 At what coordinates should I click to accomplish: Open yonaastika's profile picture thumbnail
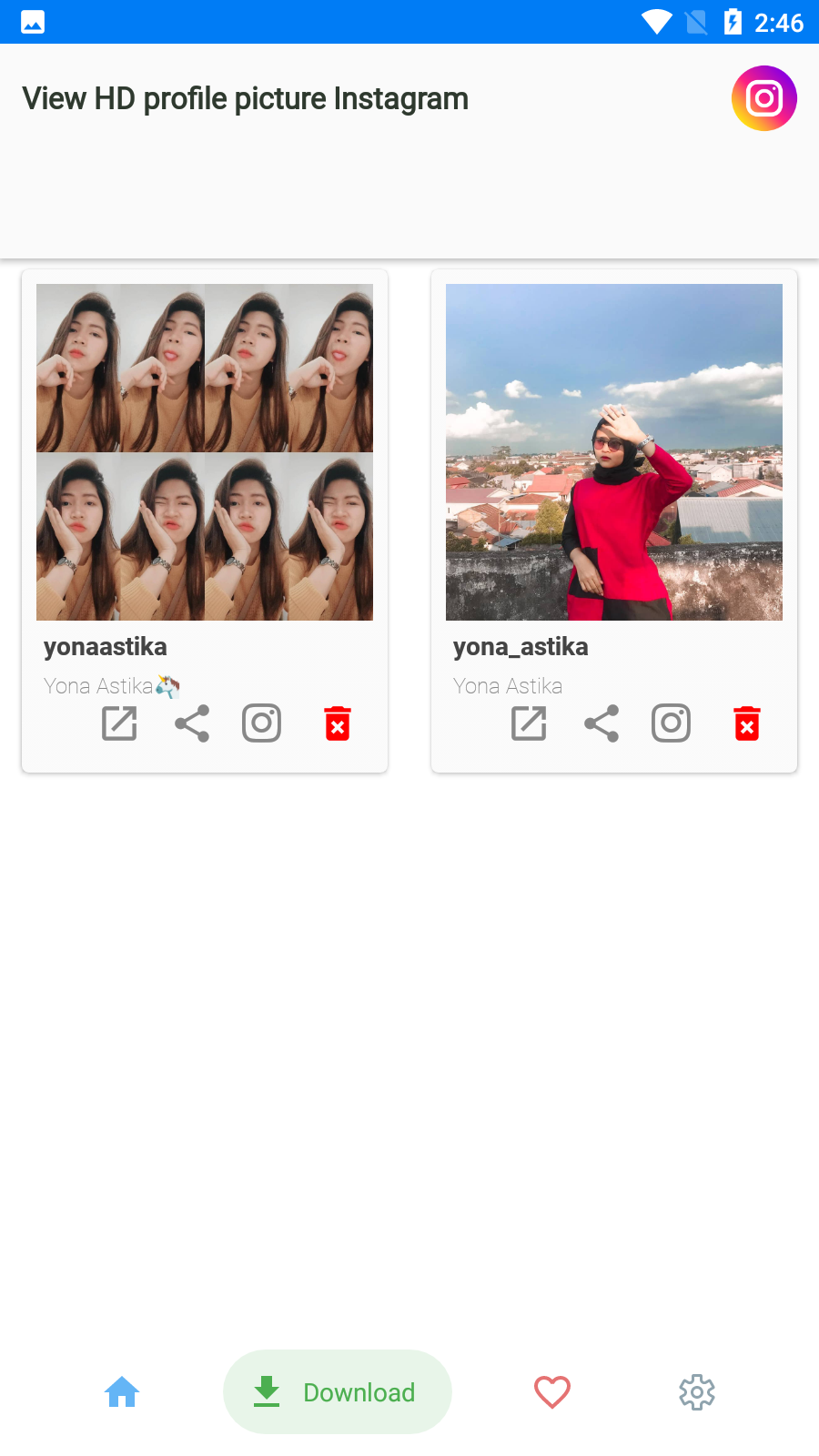[204, 451]
